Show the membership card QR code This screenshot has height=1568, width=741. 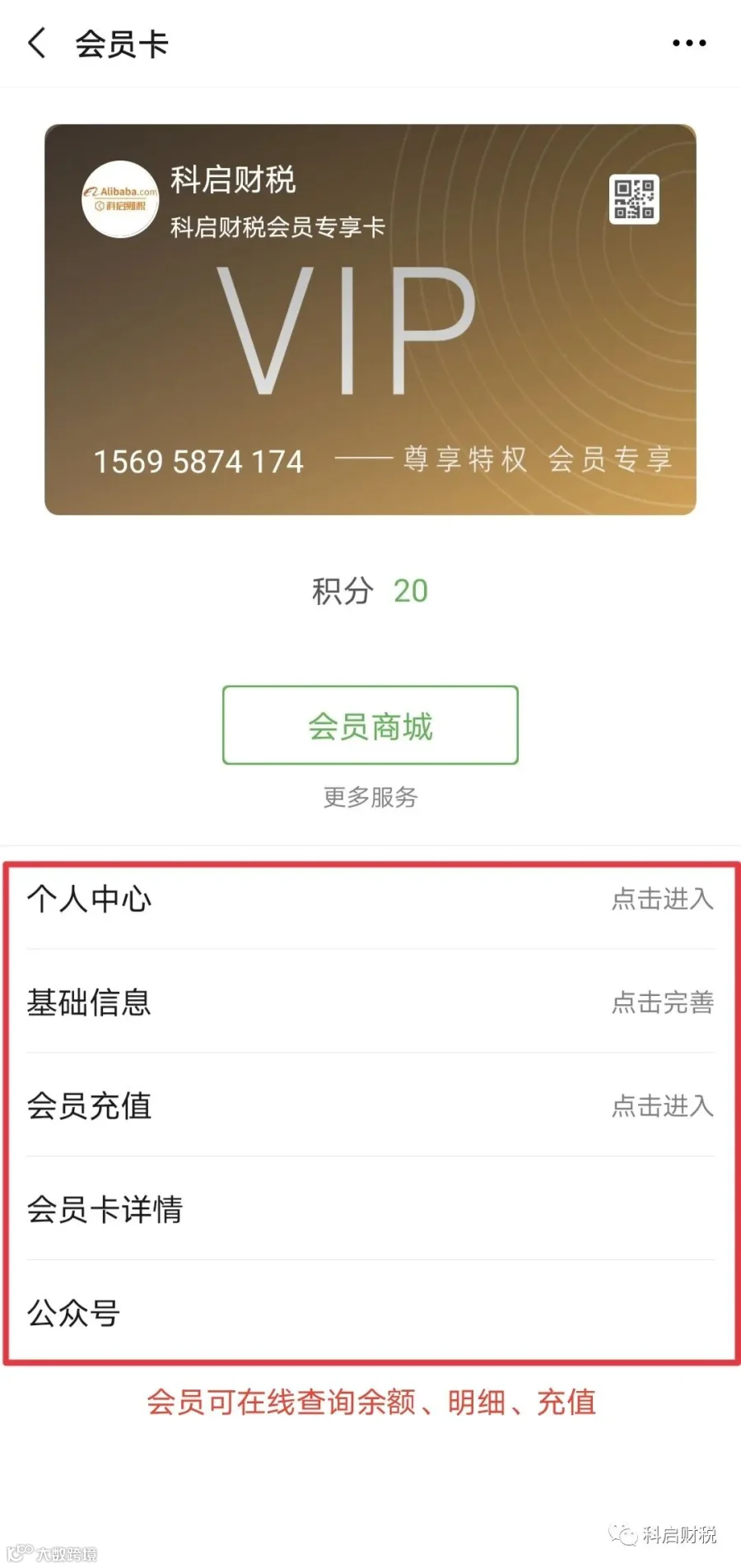pyautogui.click(x=634, y=198)
